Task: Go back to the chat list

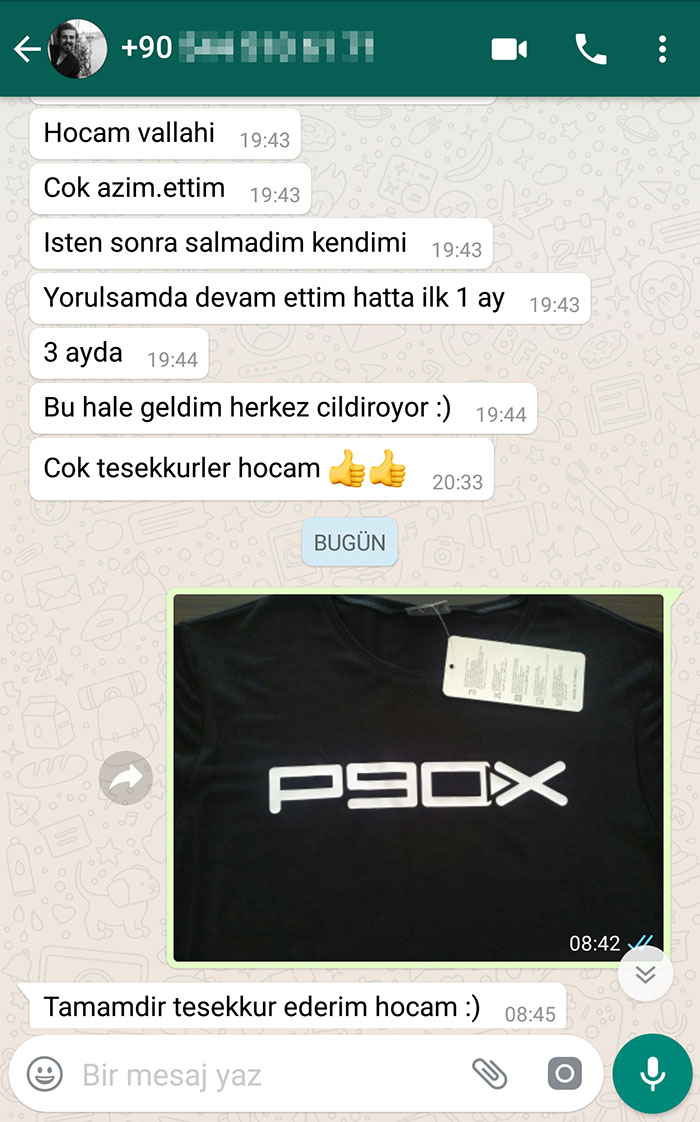Action: coord(26,49)
